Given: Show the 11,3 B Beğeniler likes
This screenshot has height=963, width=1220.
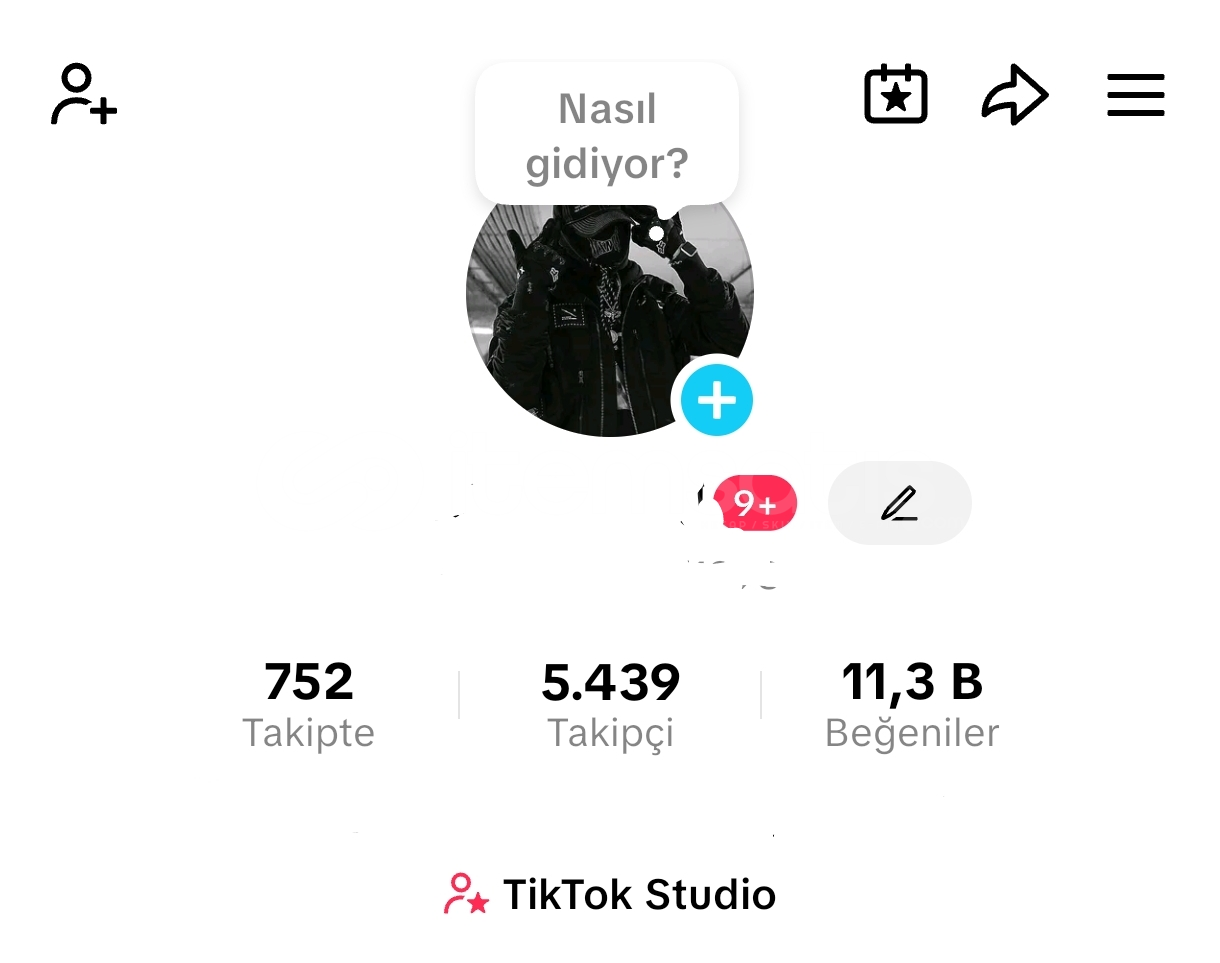Looking at the screenshot, I should click(912, 704).
